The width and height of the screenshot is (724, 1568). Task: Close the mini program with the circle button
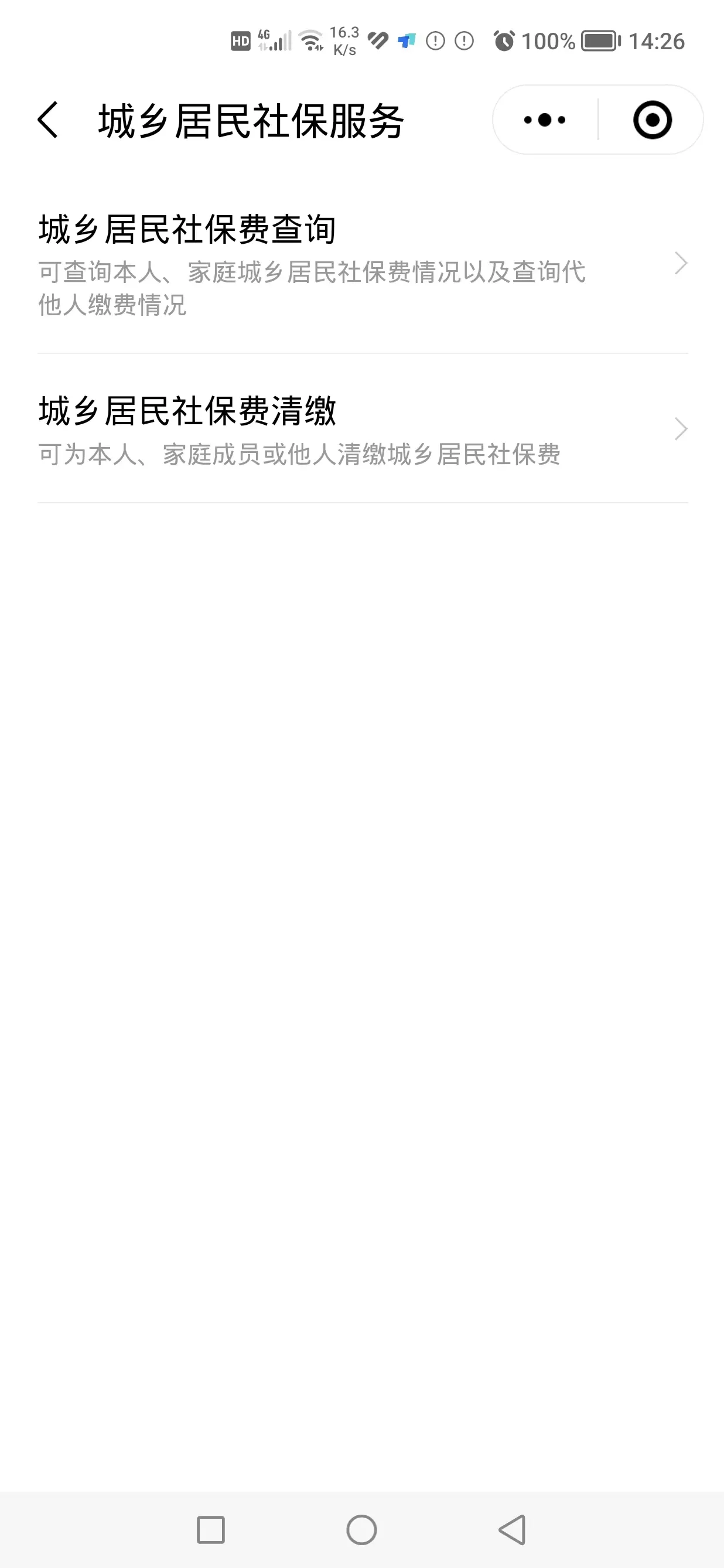[652, 120]
